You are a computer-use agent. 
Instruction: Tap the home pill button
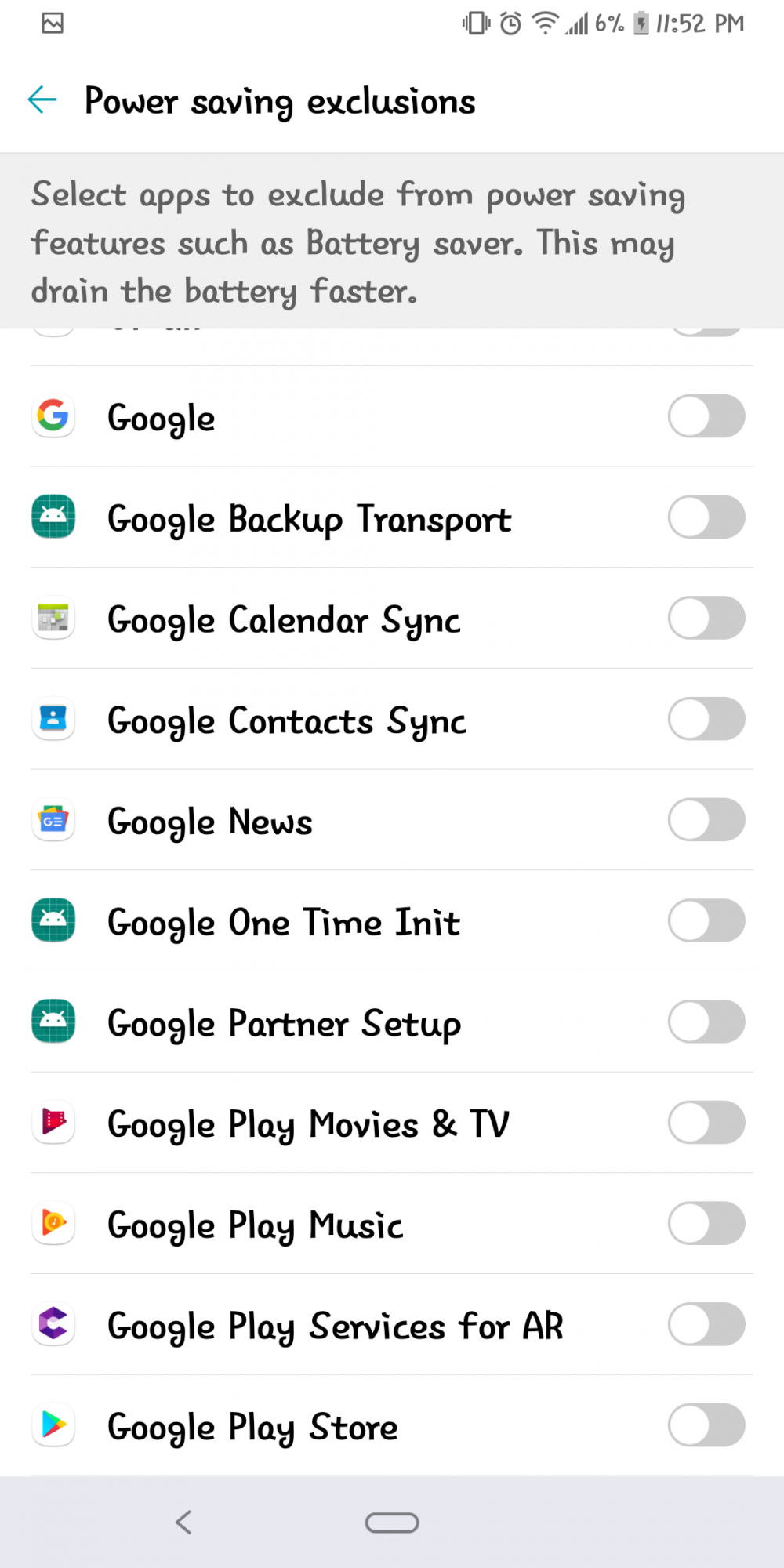(x=392, y=1523)
